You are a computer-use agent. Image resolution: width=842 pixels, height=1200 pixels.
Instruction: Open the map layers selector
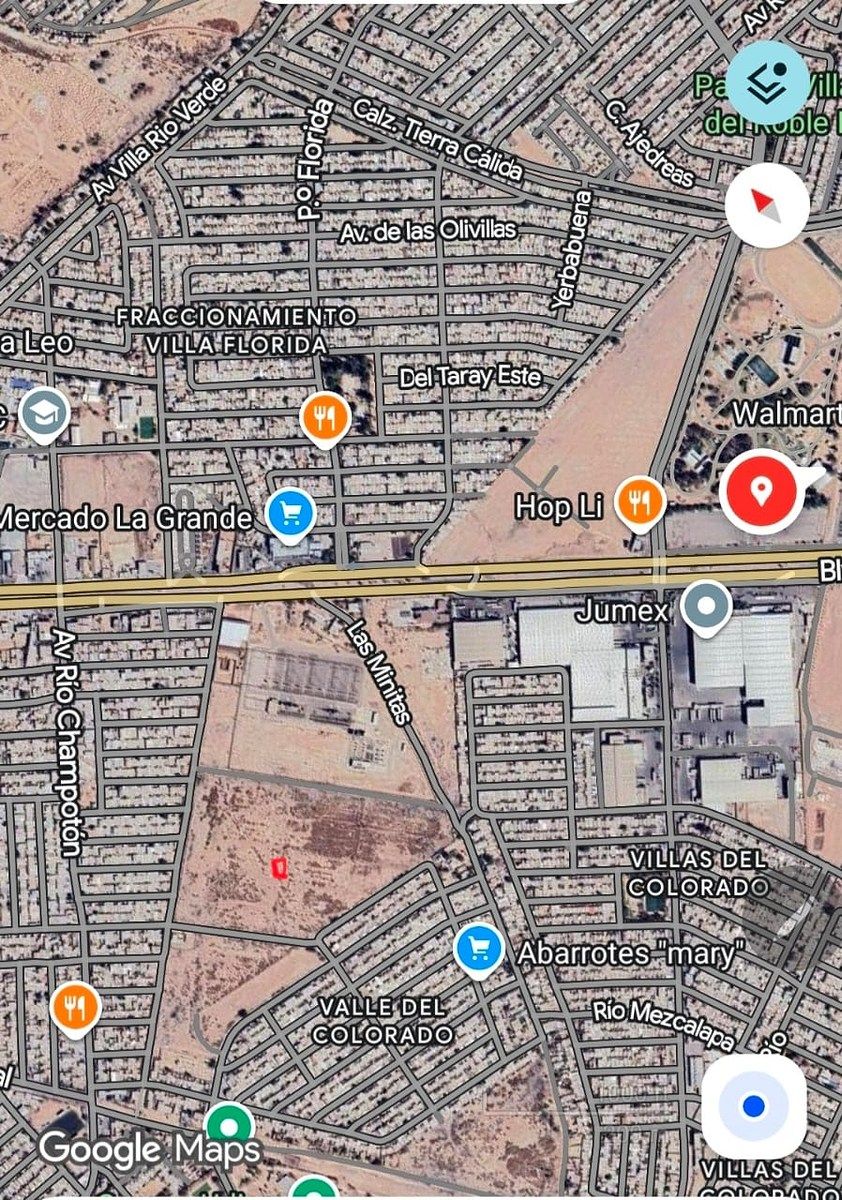pos(767,82)
